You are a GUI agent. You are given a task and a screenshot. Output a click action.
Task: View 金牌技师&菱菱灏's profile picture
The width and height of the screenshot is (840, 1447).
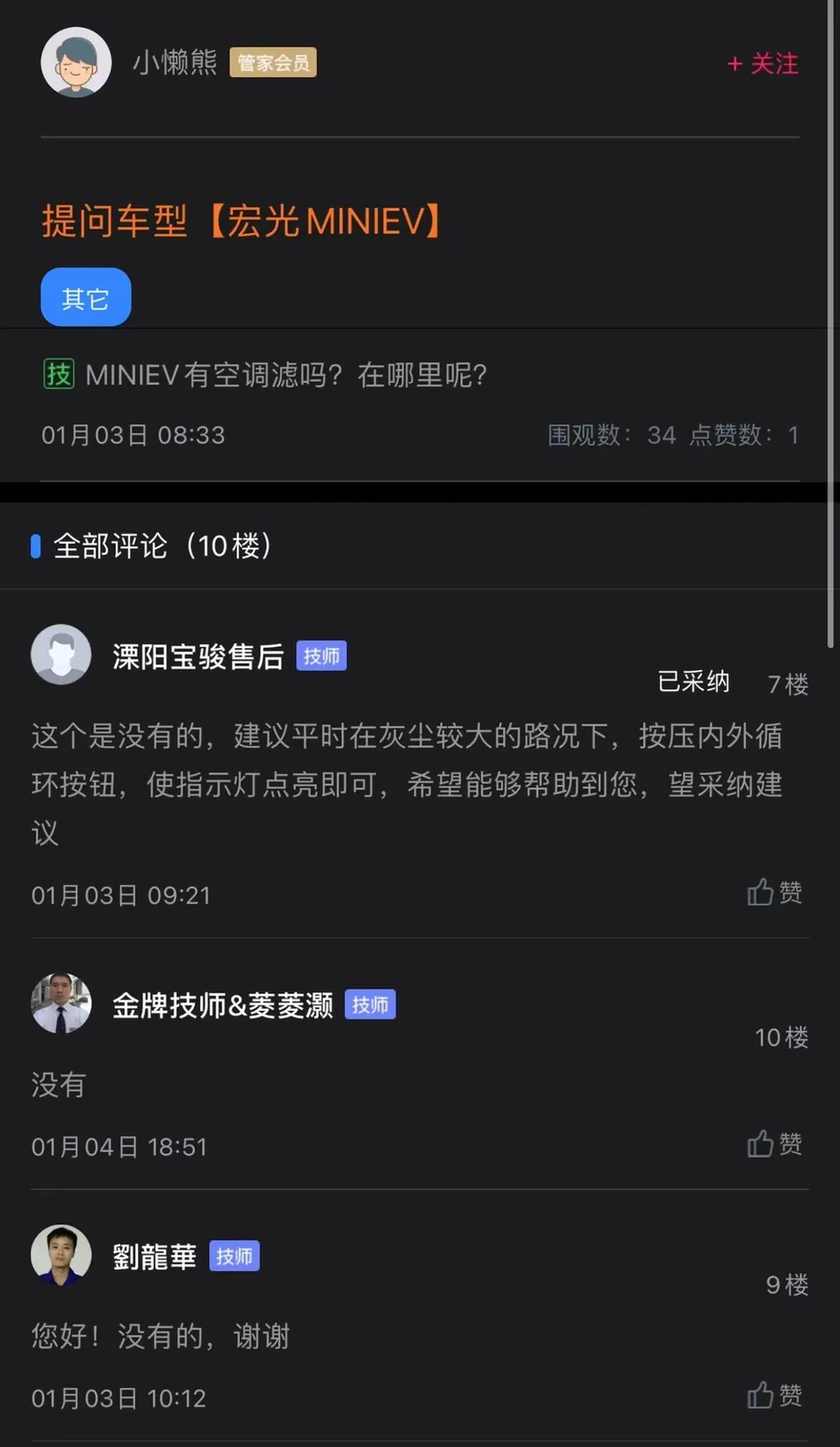[x=61, y=1003]
